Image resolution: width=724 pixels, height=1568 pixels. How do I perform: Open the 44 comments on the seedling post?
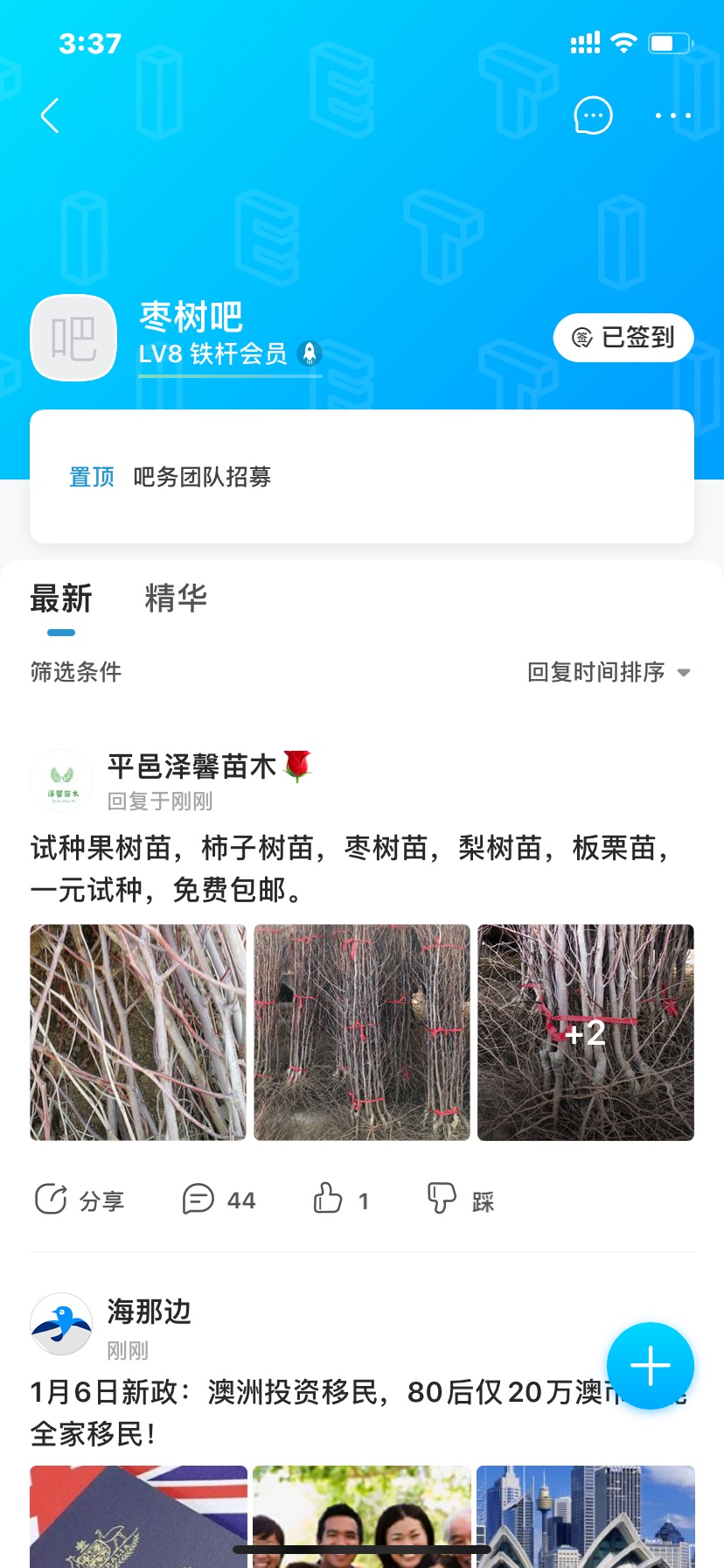coord(219,1200)
